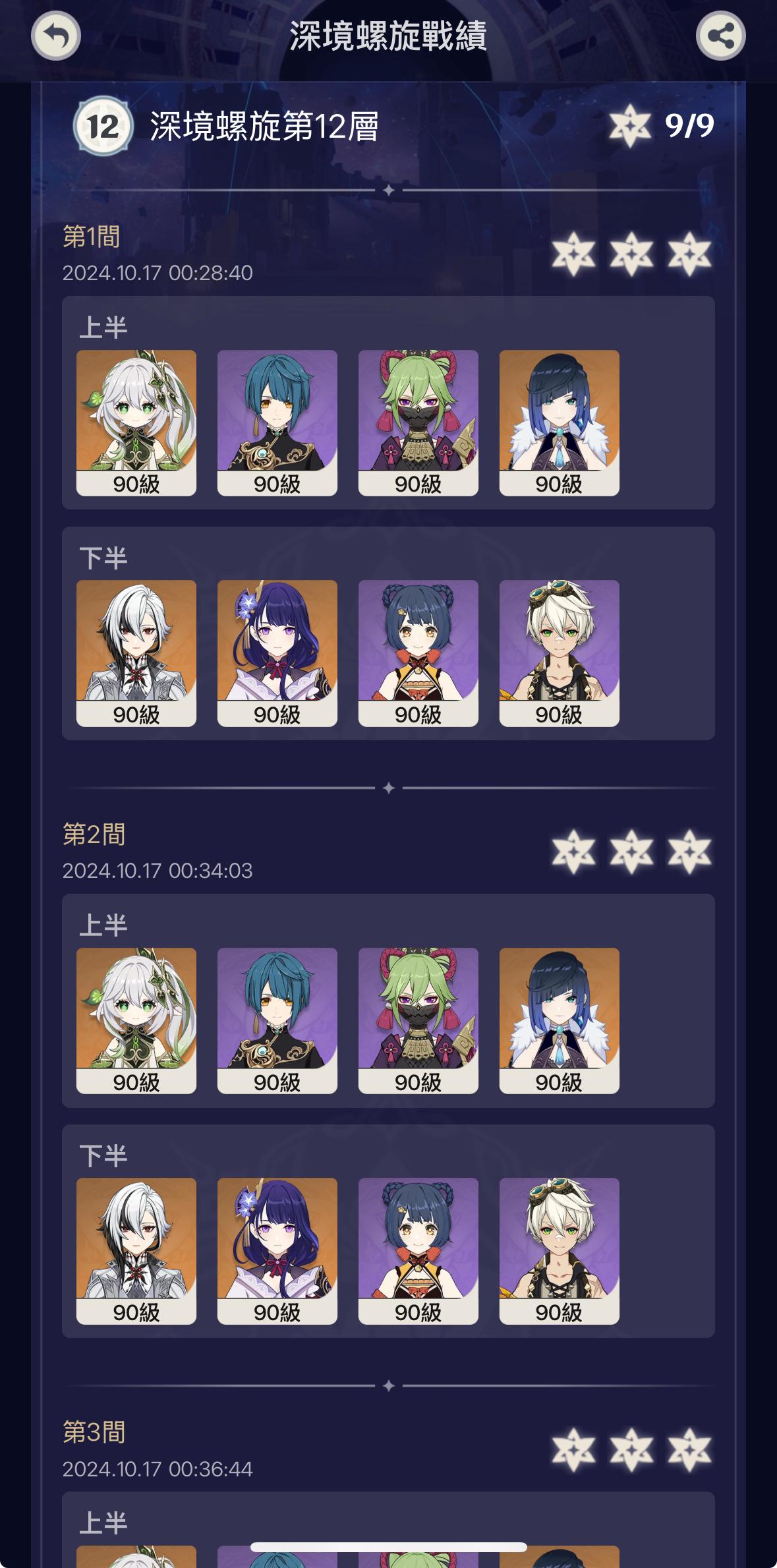The height and width of the screenshot is (1568, 777).
Task: Go back using the return arrow
Action: [56, 36]
